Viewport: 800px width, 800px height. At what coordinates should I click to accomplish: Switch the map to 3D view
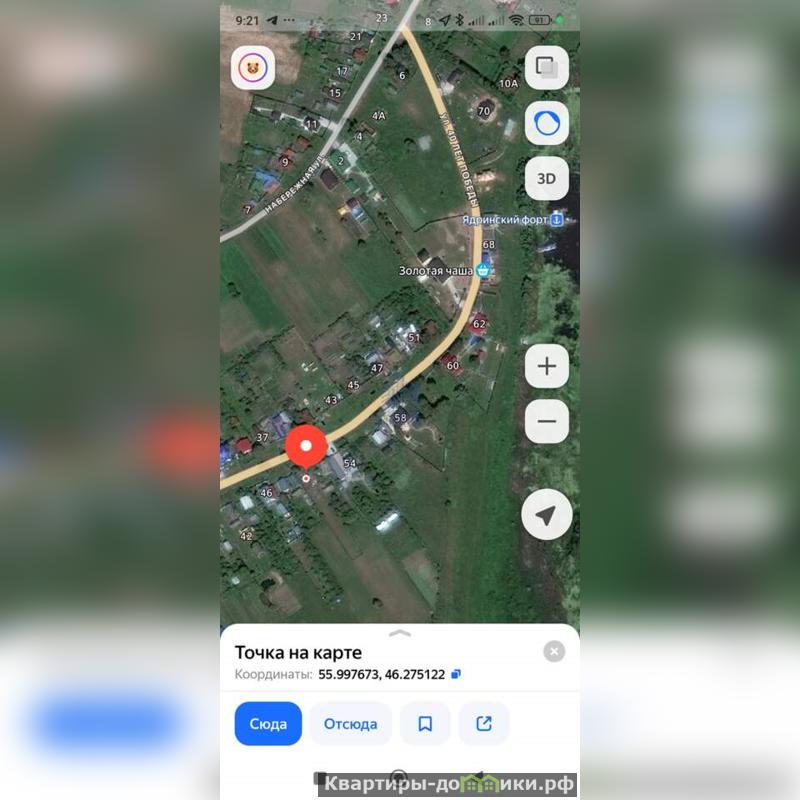pos(546,179)
